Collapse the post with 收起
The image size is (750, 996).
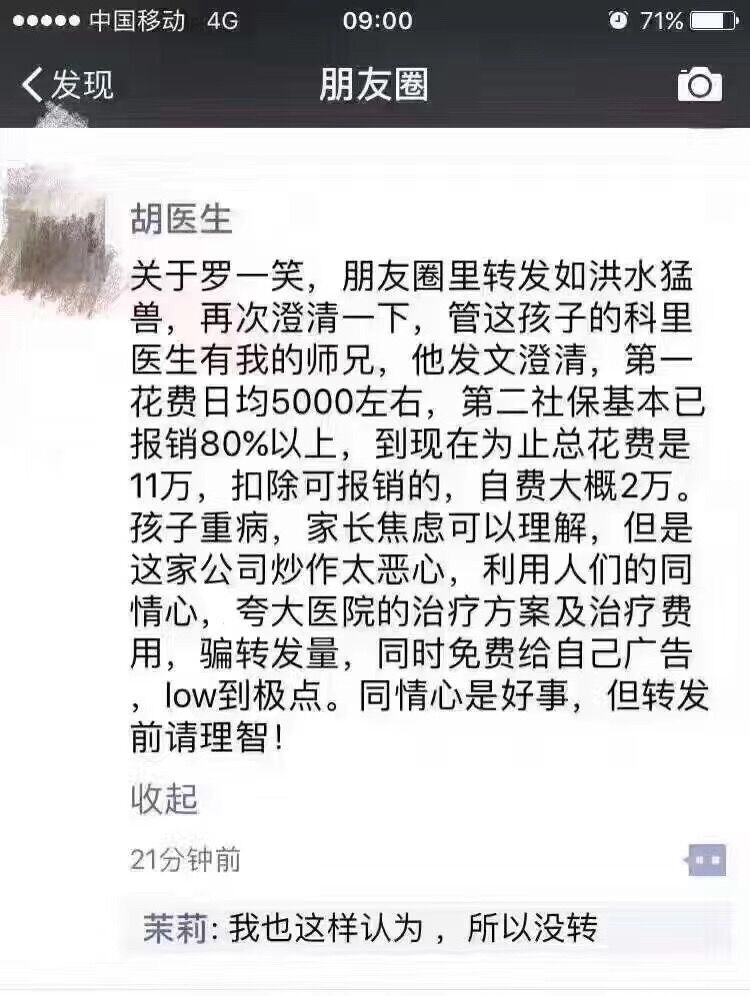click(165, 799)
